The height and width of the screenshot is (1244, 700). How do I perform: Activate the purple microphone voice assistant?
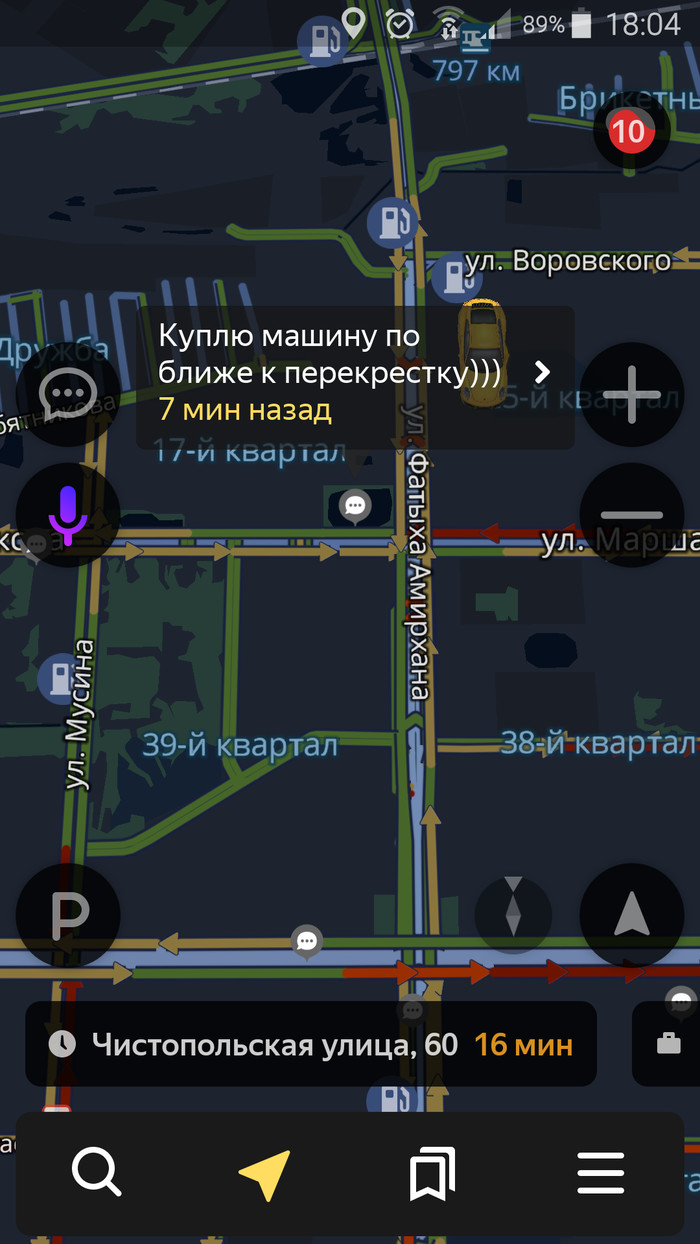point(68,514)
